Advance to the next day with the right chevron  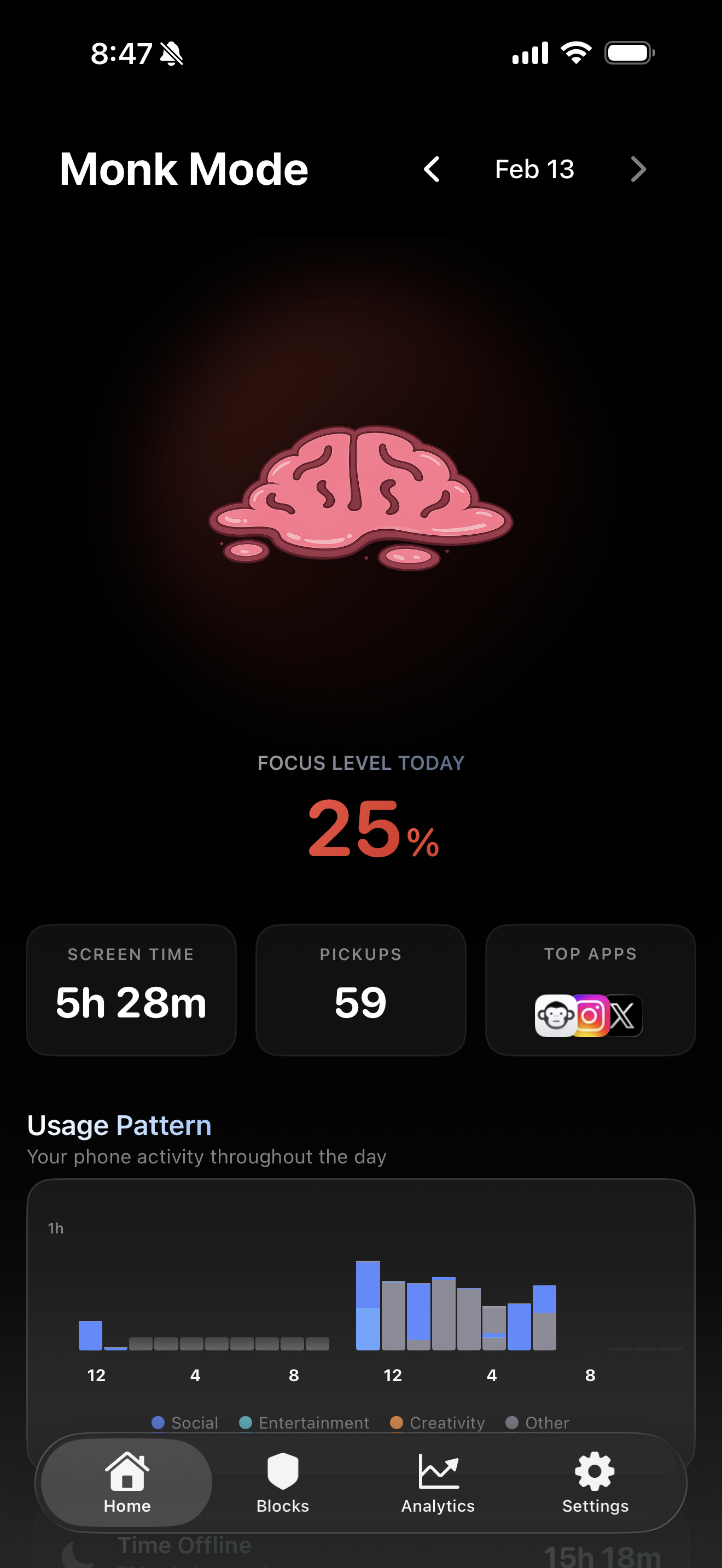pyautogui.click(x=638, y=169)
